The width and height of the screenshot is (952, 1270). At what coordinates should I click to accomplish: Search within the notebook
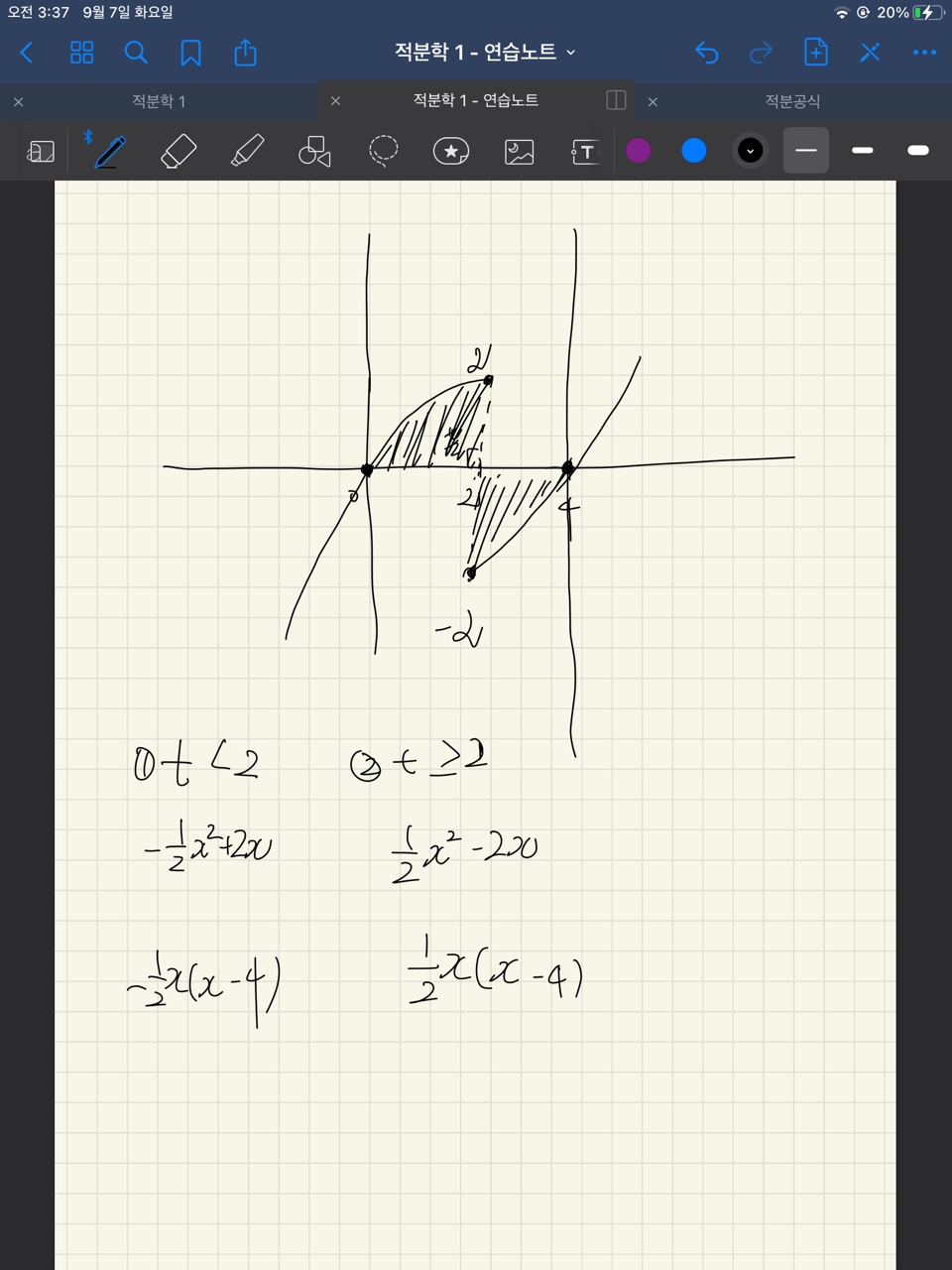136,53
